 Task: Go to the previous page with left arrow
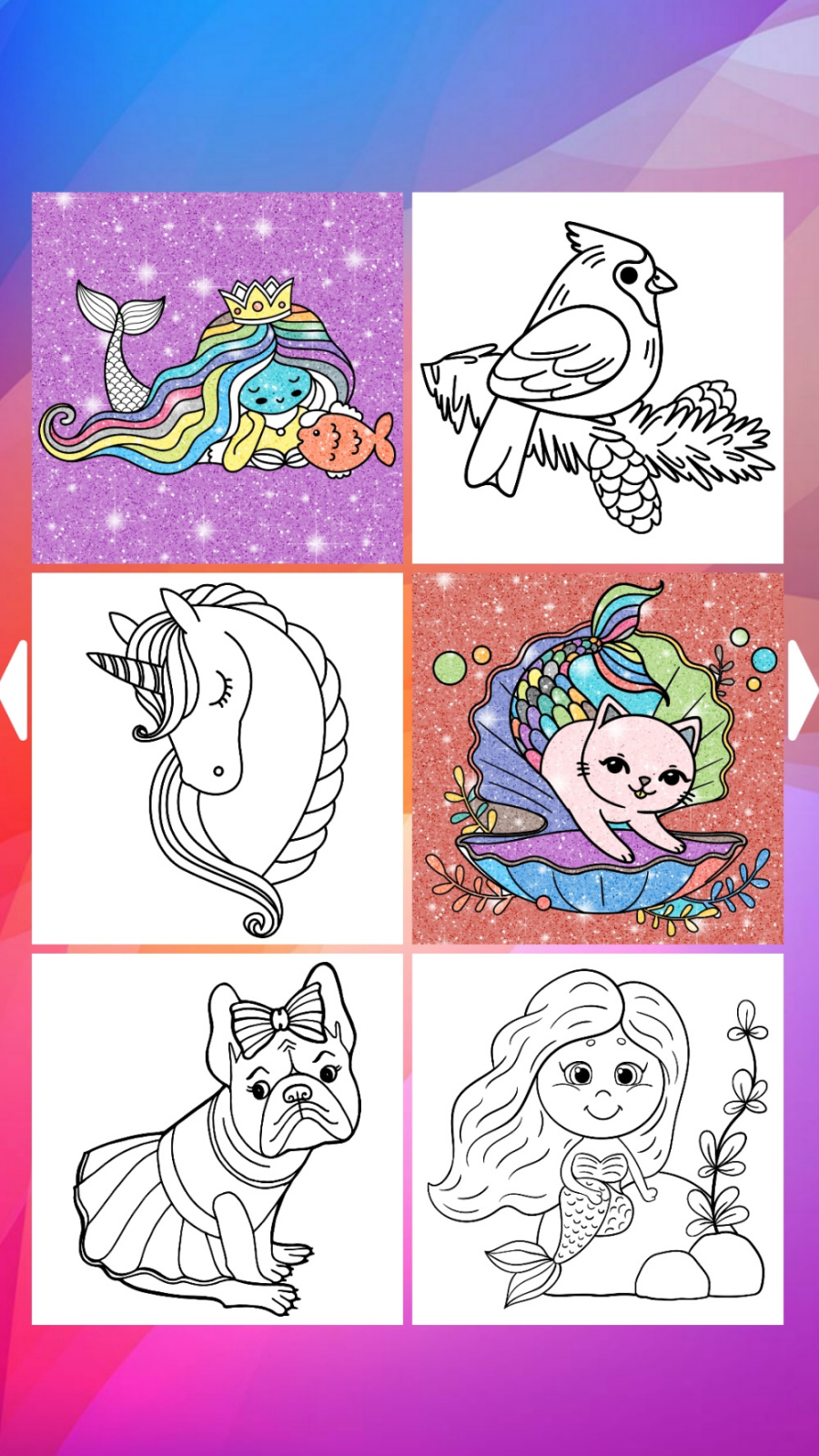(x=15, y=689)
